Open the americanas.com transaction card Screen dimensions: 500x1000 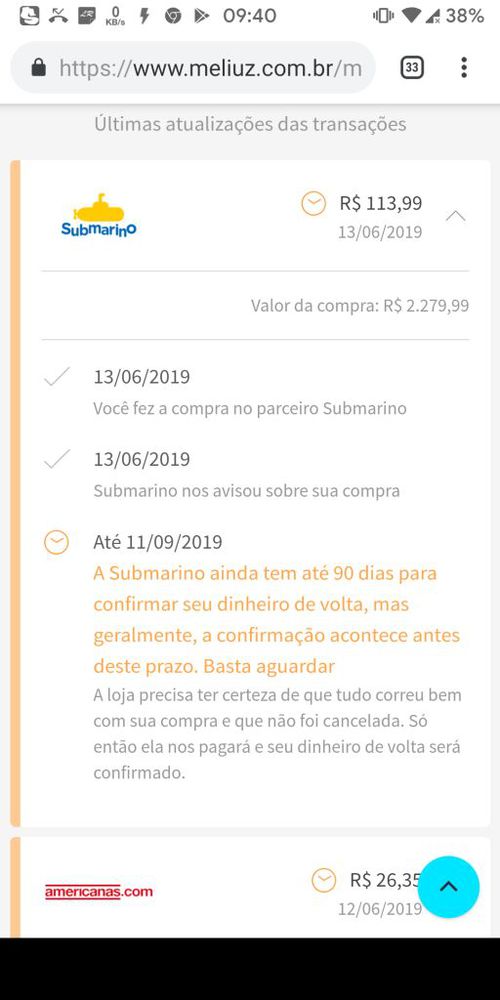click(250, 890)
